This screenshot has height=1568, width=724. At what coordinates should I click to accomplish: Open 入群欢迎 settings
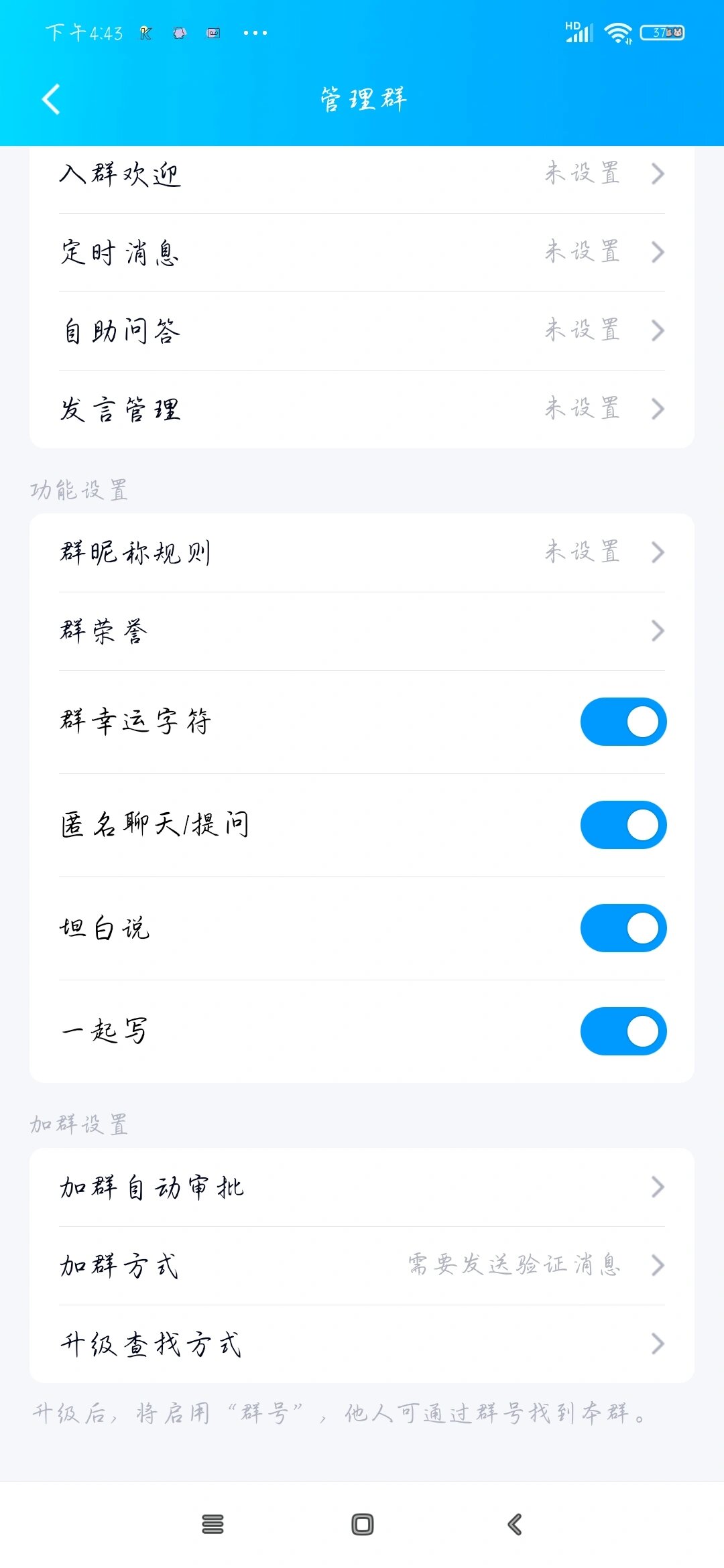(362, 174)
